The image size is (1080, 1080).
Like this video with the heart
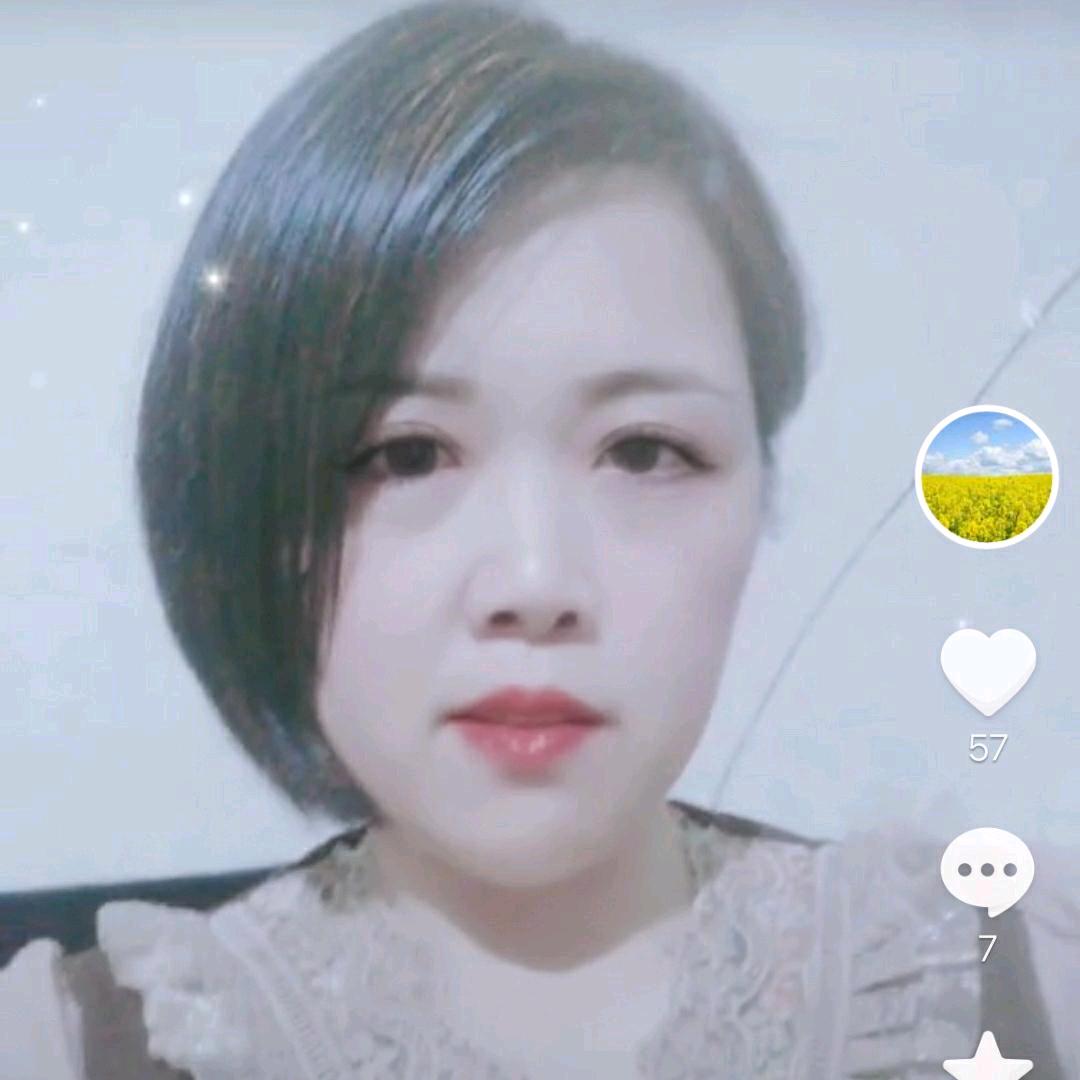click(x=987, y=669)
